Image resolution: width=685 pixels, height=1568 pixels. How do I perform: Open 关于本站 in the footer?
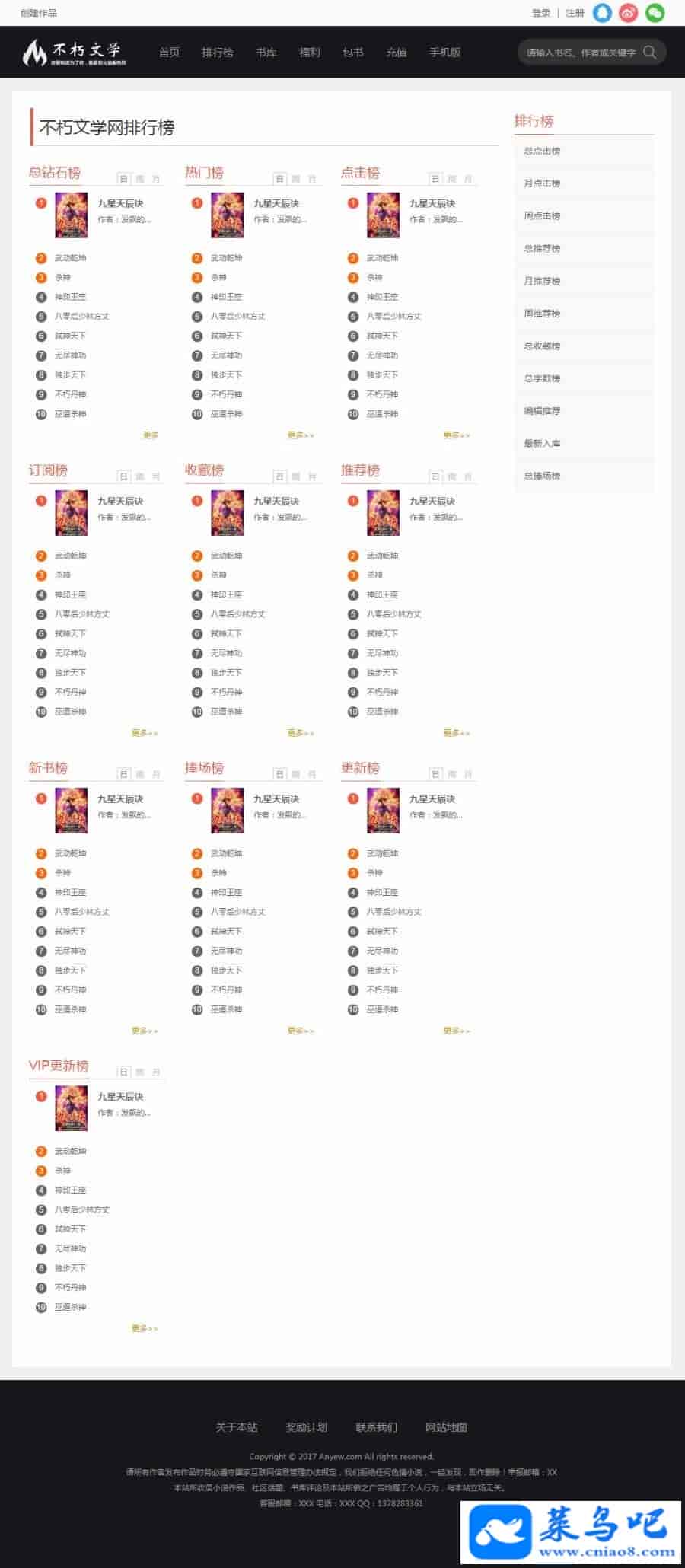[237, 1427]
